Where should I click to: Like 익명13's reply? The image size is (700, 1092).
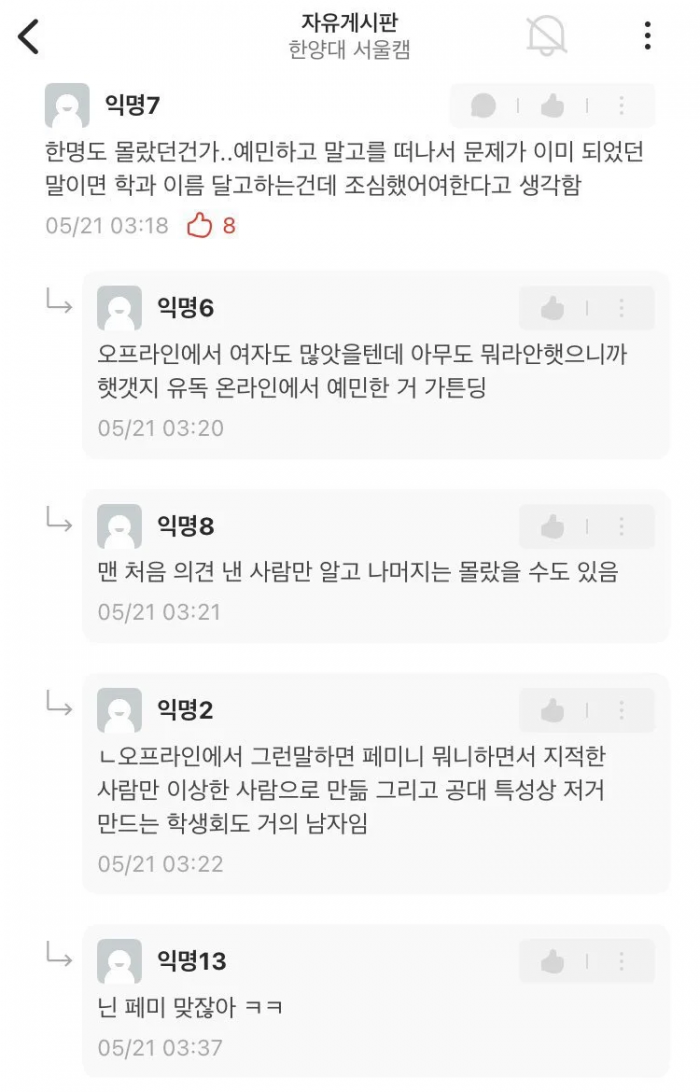click(552, 961)
